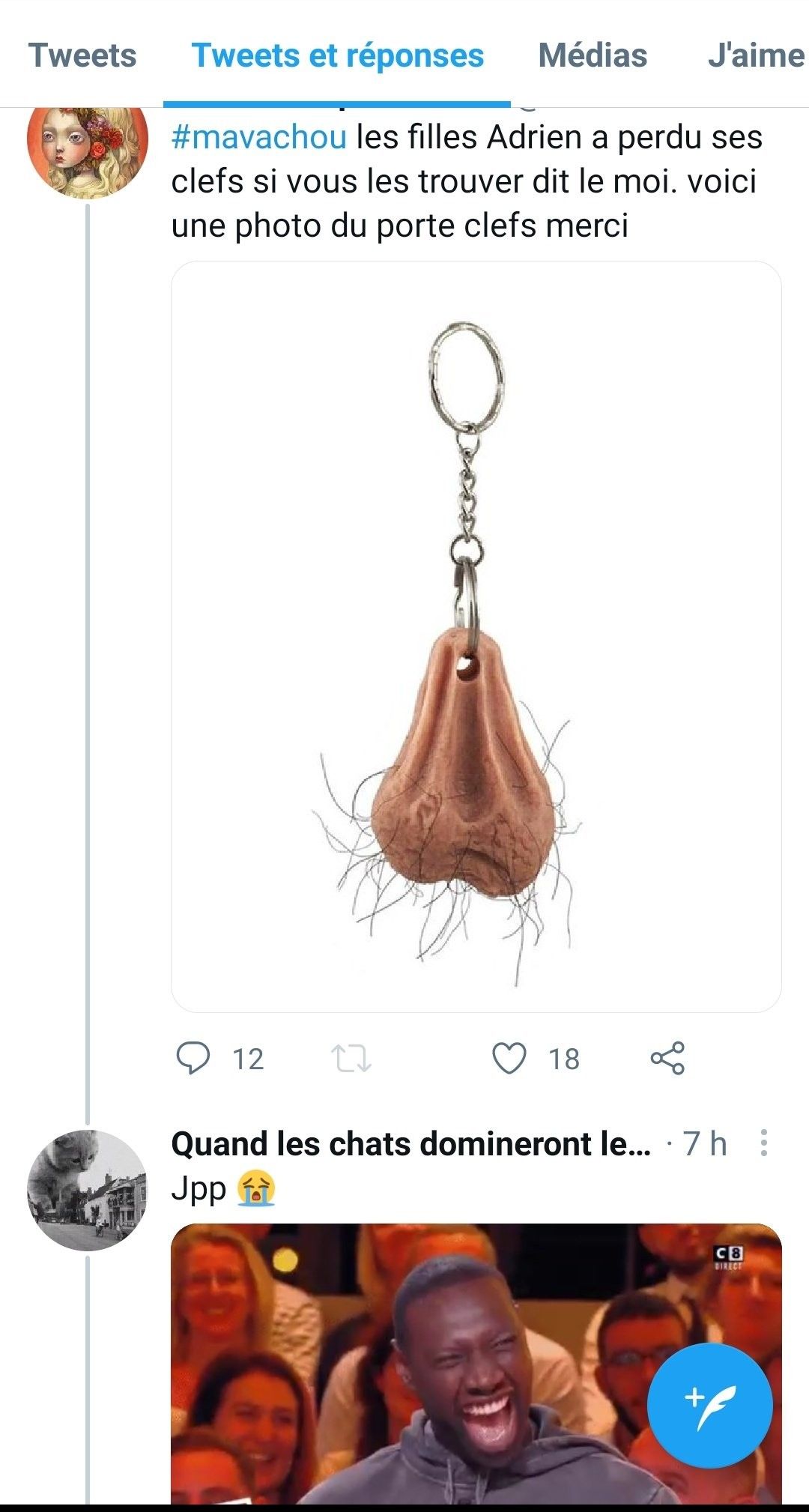
Task: Switch to the J'aime tab
Action: pyautogui.click(x=755, y=56)
